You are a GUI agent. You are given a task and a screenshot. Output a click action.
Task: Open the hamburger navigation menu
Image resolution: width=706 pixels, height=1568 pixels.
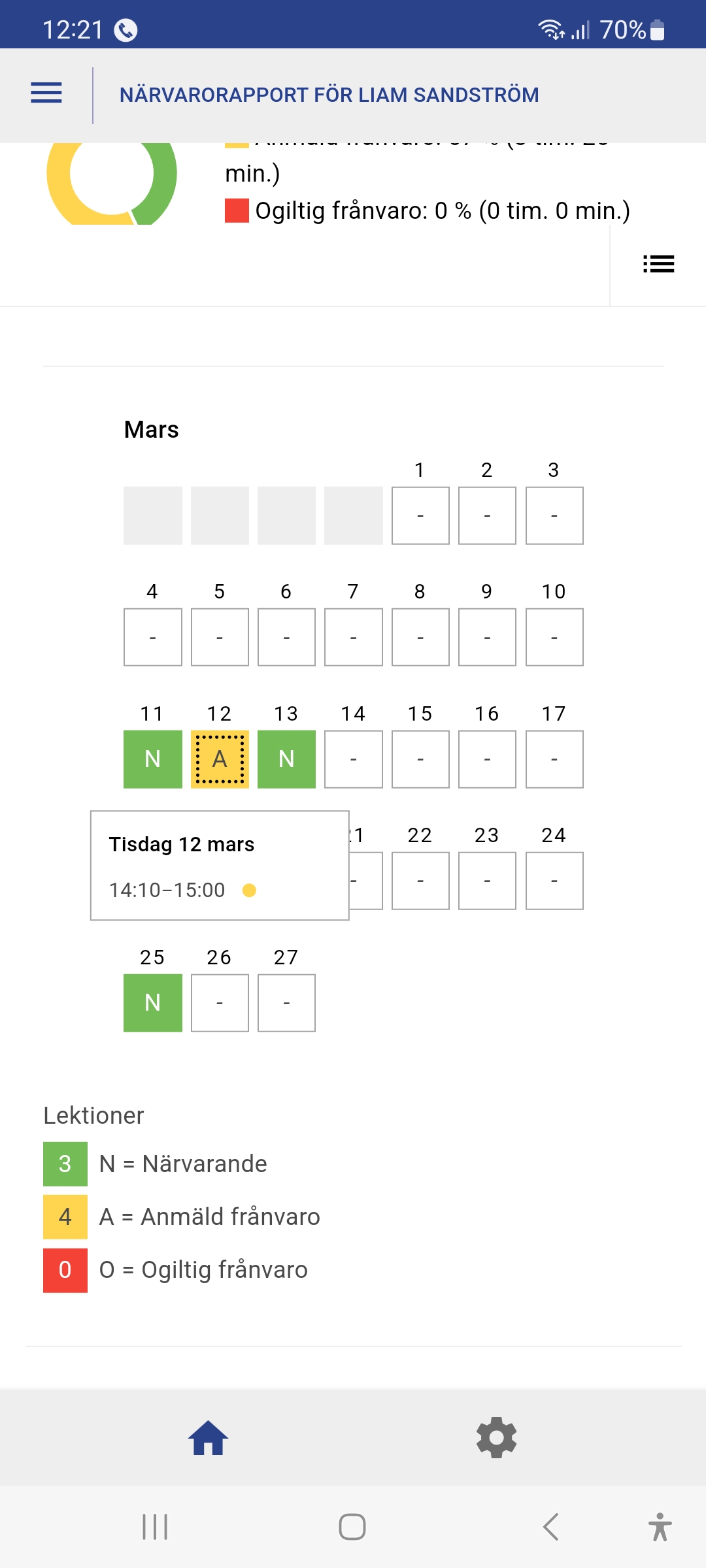pyautogui.click(x=46, y=93)
